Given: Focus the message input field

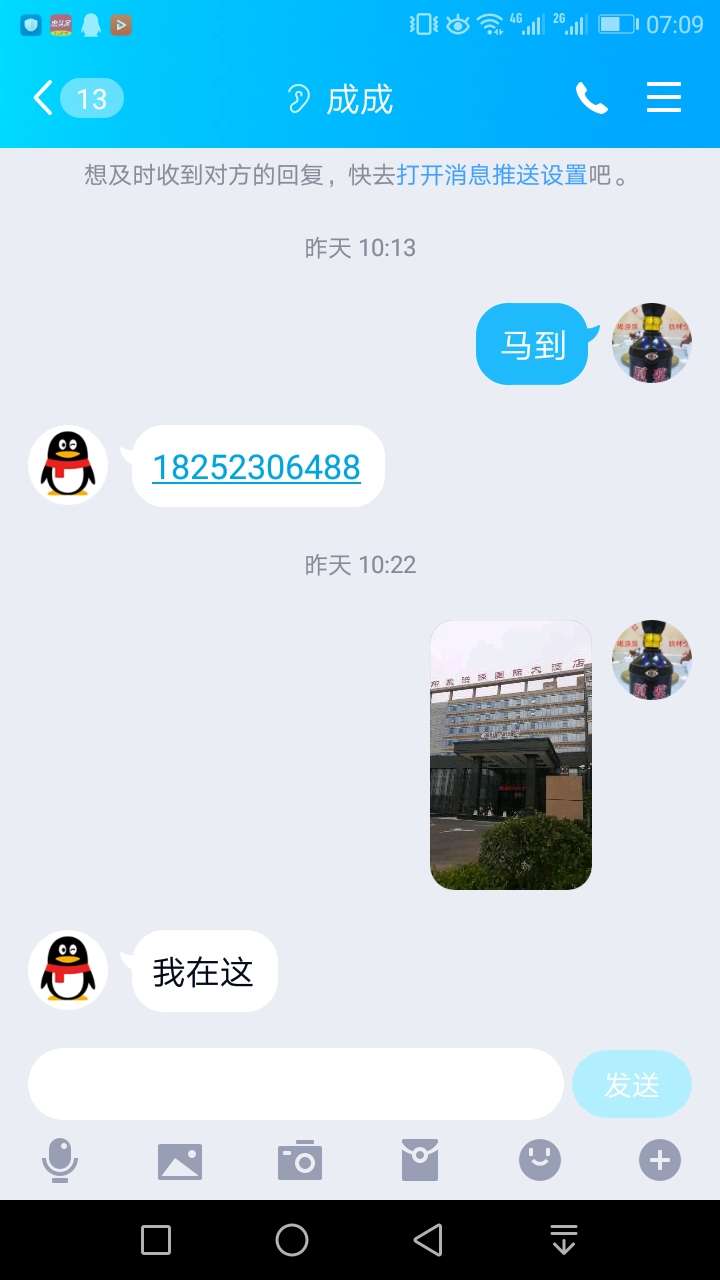Looking at the screenshot, I should coord(296,1084).
